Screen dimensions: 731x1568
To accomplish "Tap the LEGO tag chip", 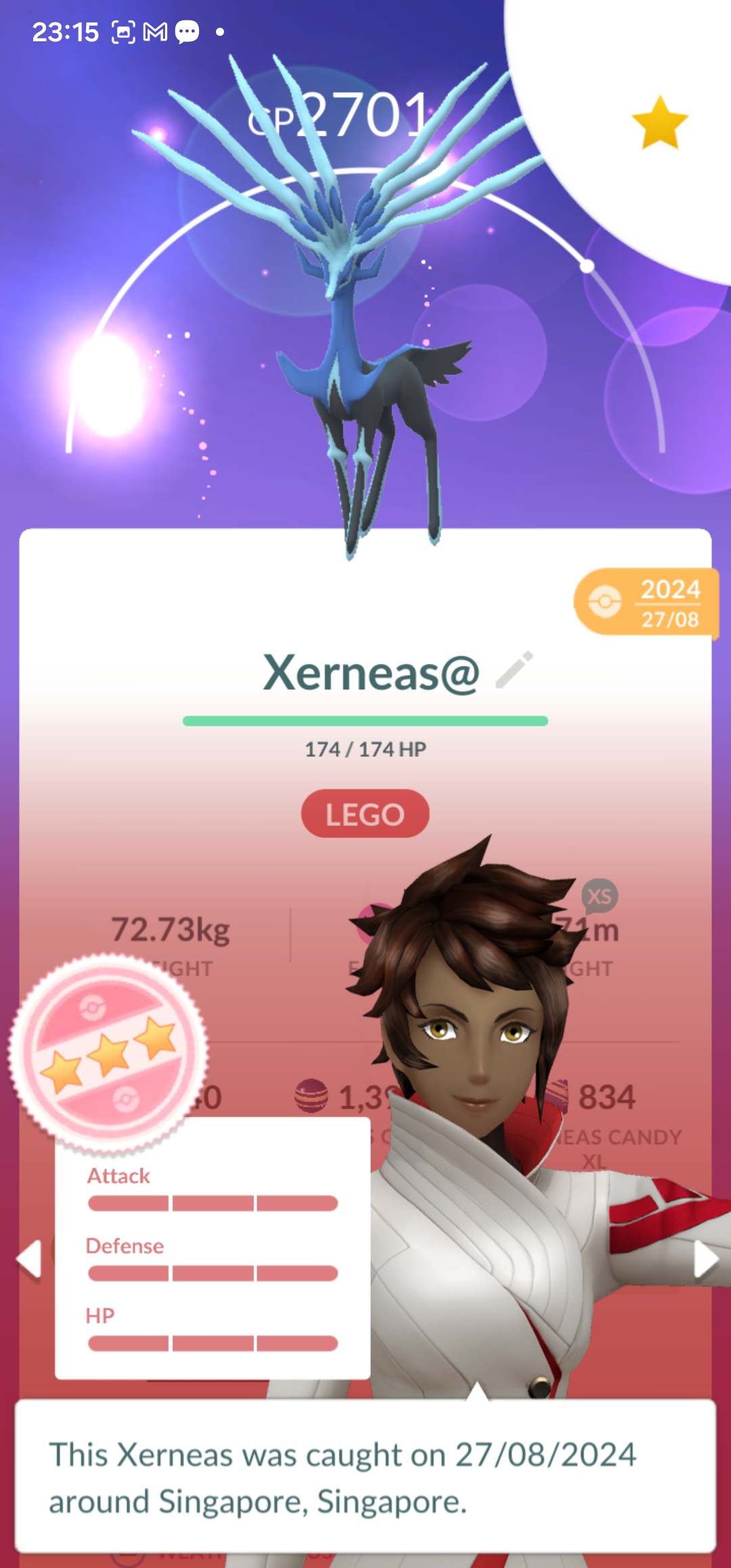I will 365,814.
